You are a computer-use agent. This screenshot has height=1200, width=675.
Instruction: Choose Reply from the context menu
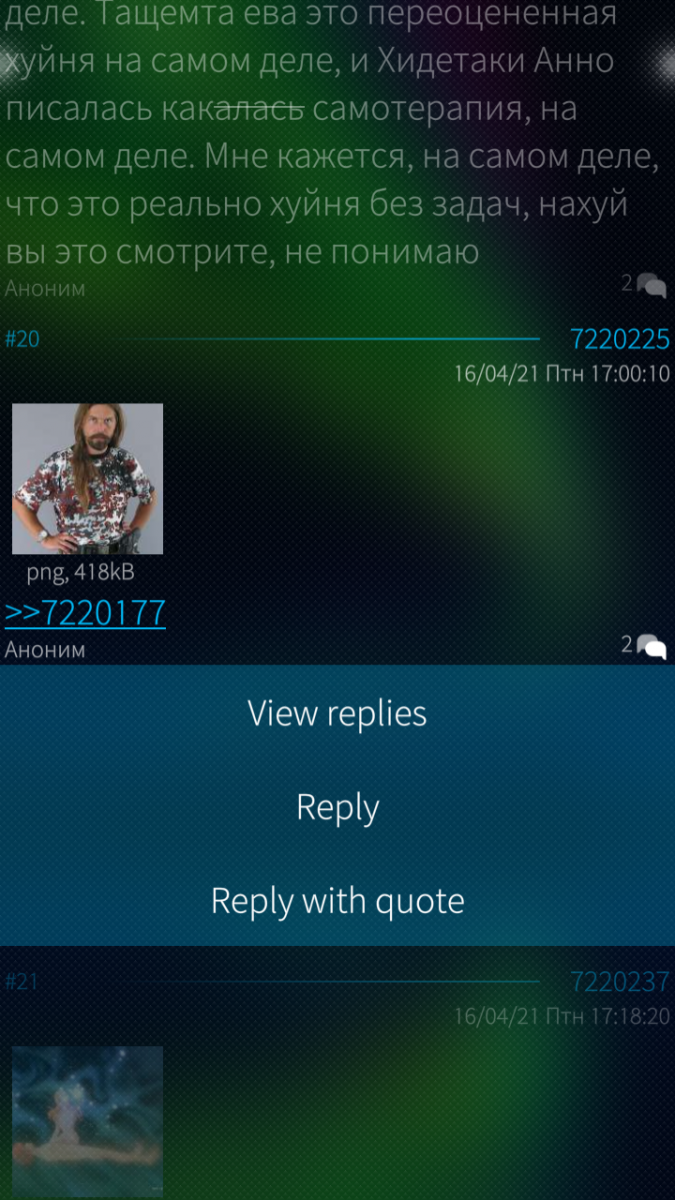click(x=337, y=808)
